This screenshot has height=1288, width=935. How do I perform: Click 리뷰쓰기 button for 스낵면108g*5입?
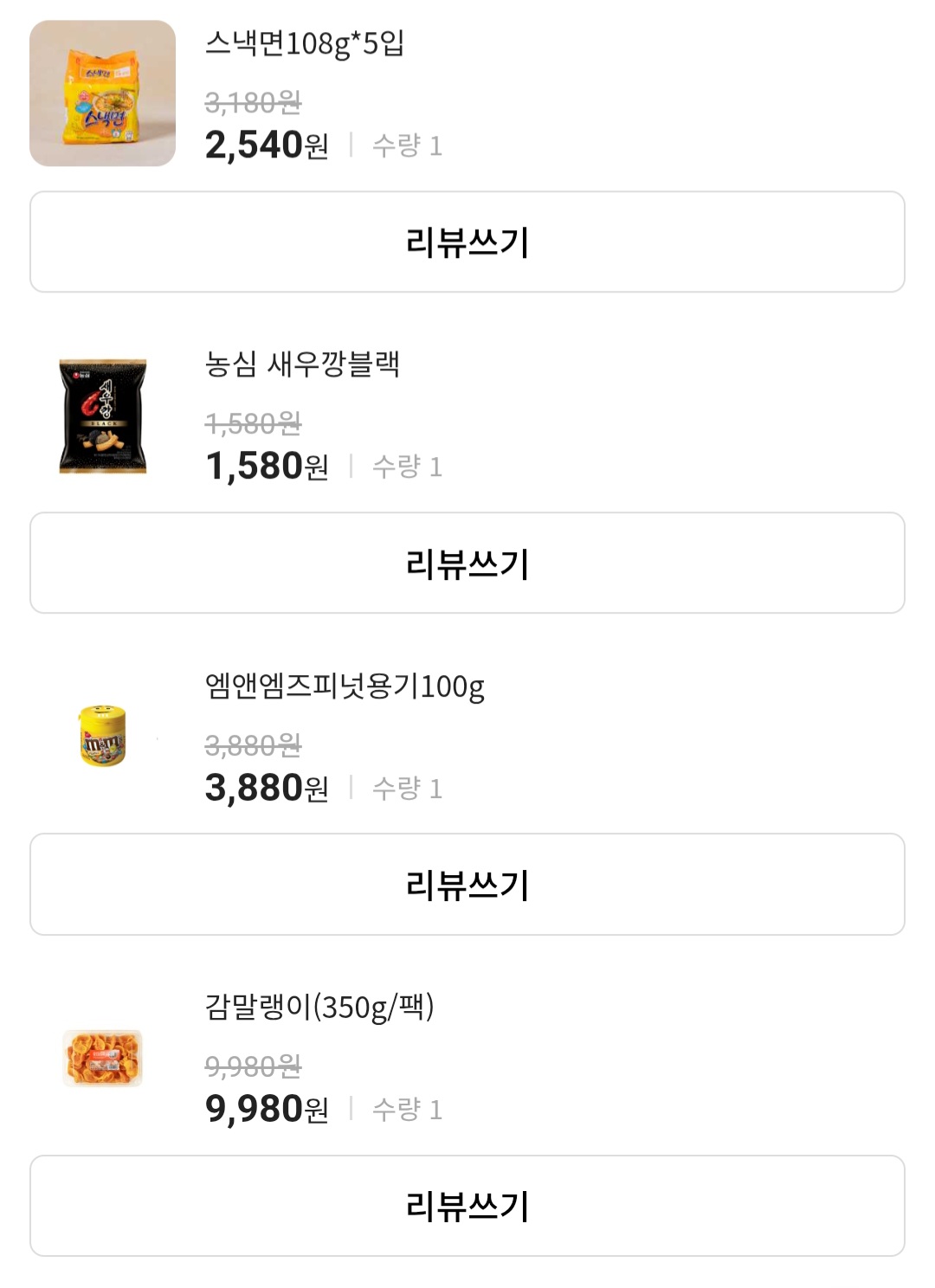click(x=467, y=241)
